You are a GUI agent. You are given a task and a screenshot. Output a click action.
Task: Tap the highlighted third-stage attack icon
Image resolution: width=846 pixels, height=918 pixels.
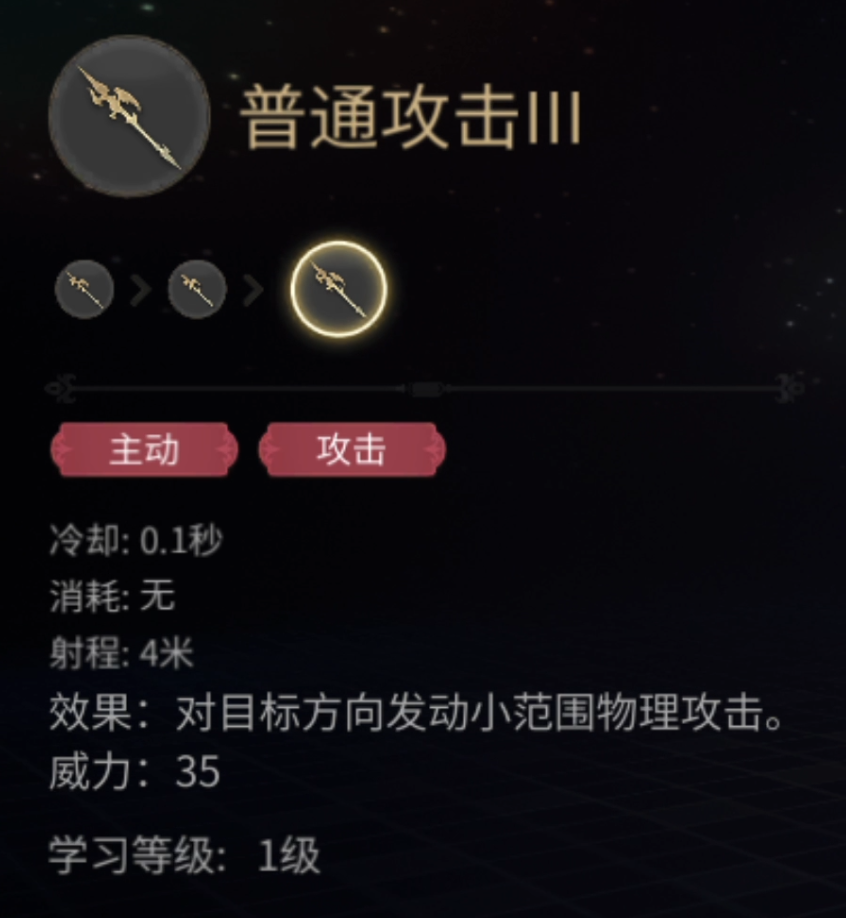338,289
